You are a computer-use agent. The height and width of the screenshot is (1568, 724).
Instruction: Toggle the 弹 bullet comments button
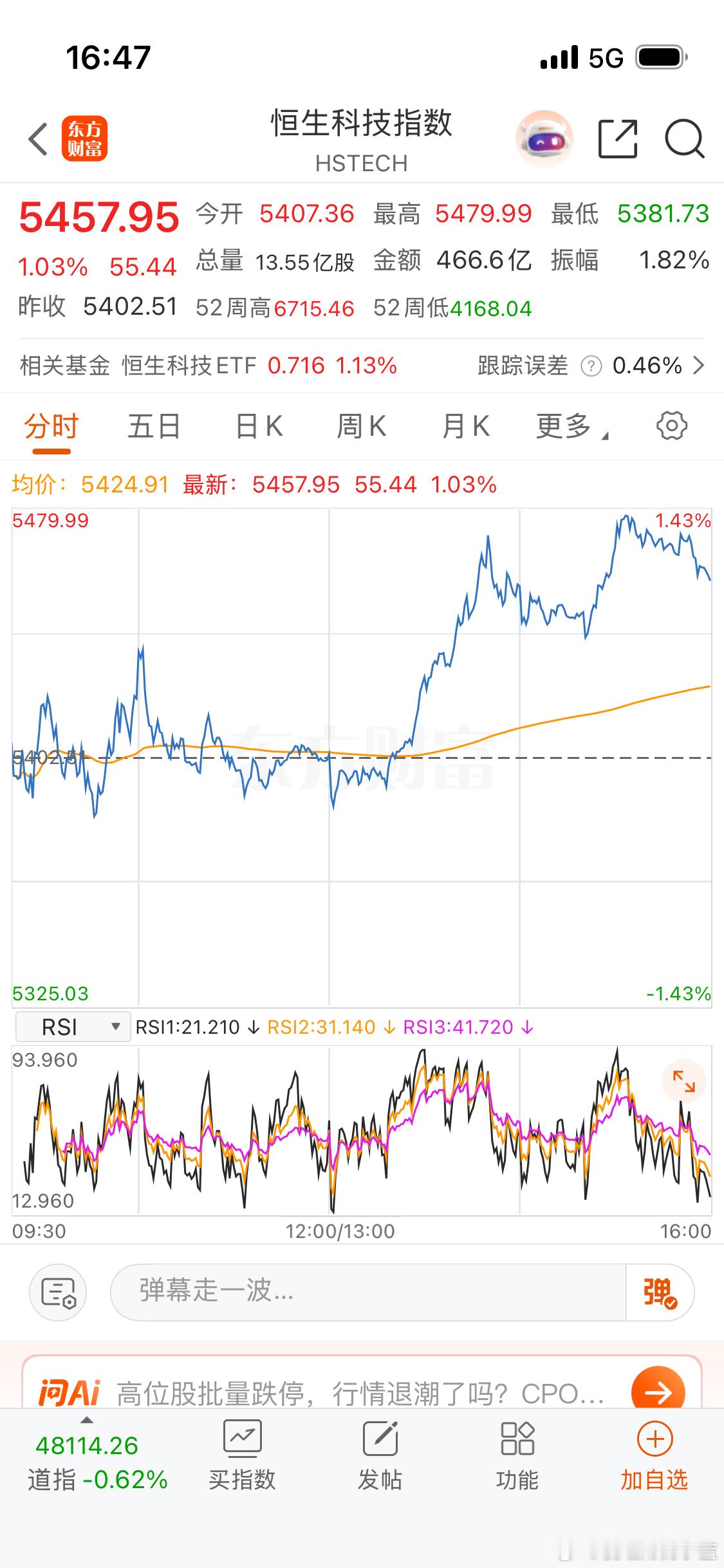[660, 1292]
